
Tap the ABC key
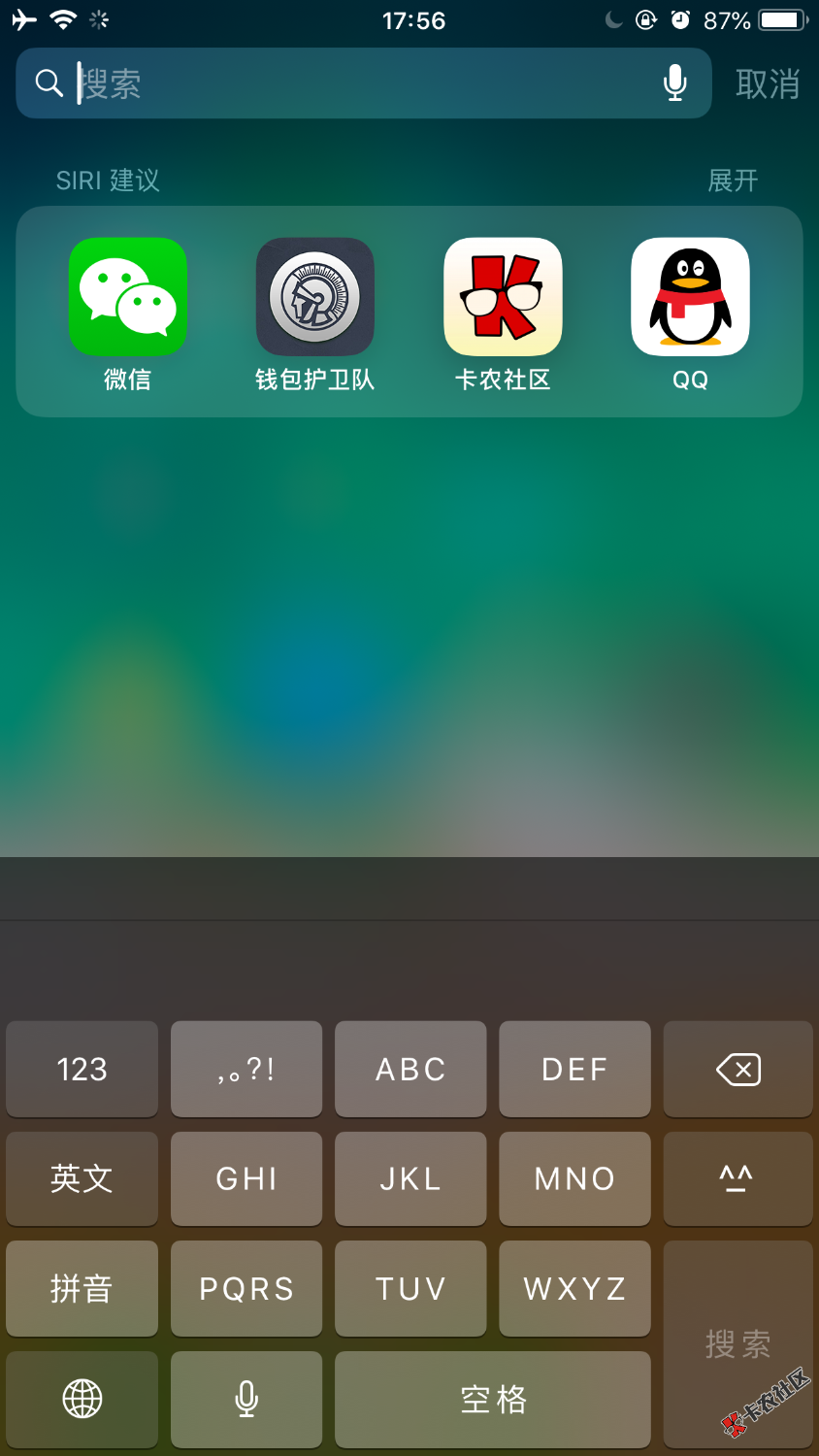[x=410, y=1069]
